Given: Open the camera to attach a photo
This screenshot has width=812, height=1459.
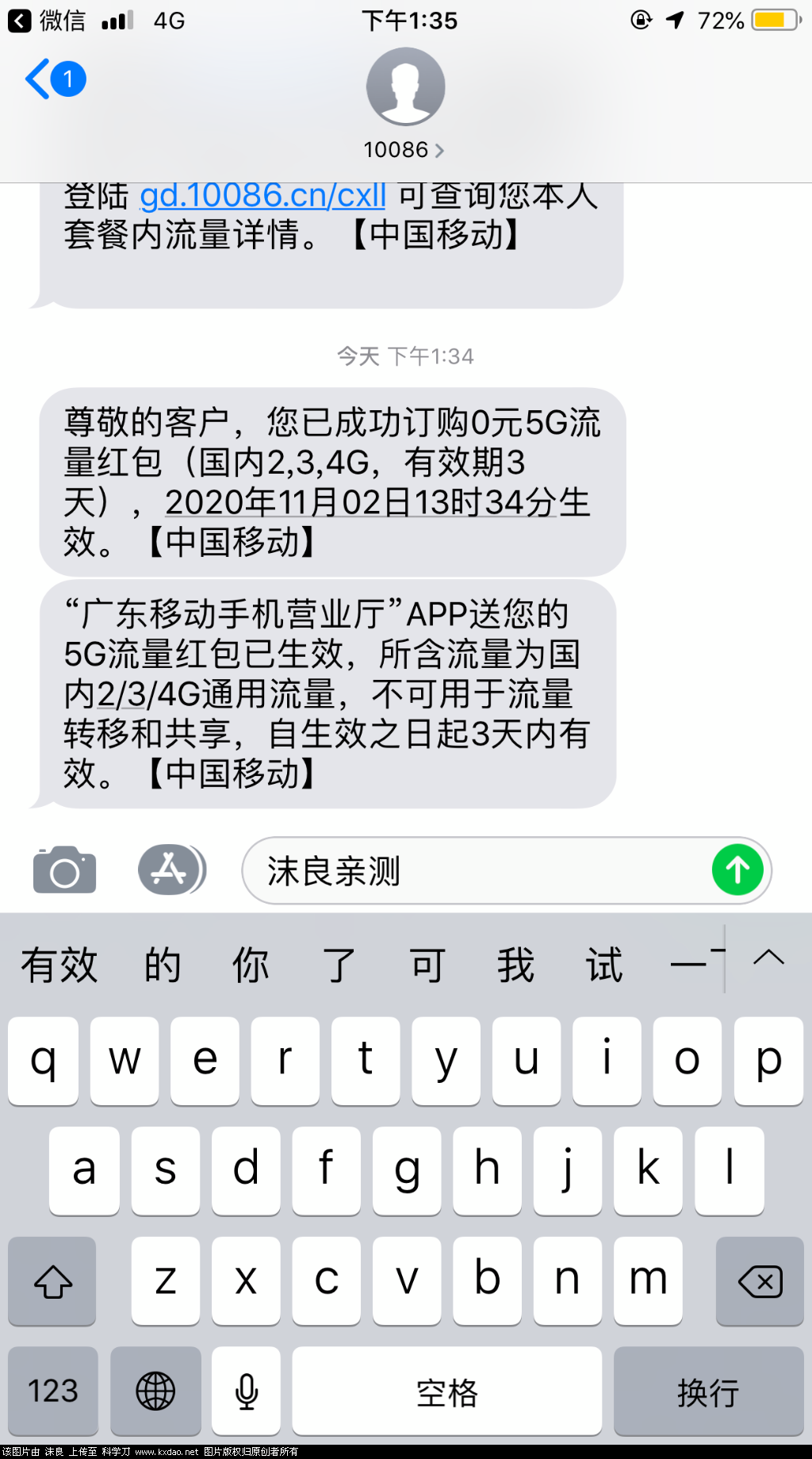Looking at the screenshot, I should [64, 870].
